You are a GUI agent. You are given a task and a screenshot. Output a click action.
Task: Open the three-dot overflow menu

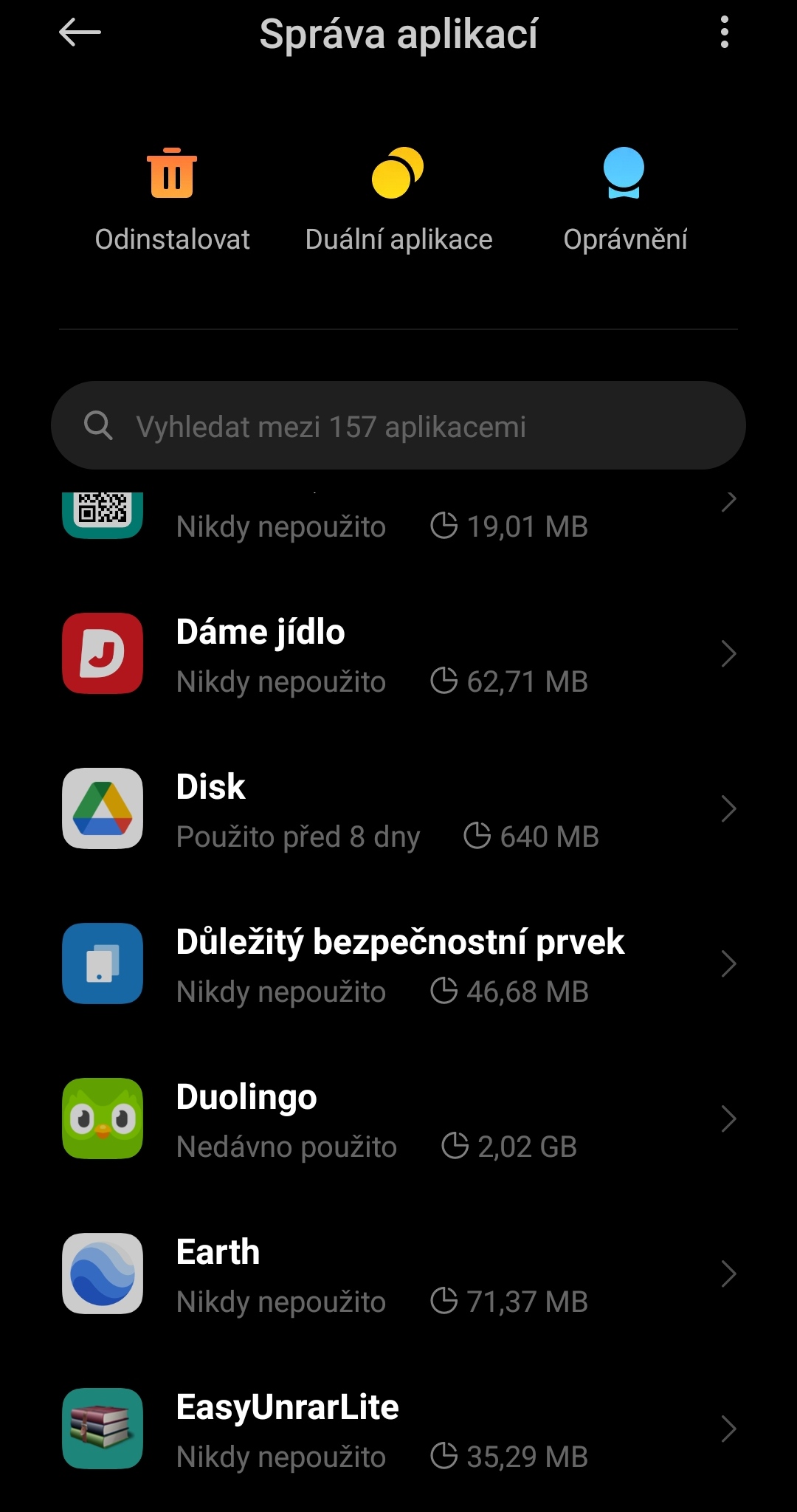[x=724, y=33]
